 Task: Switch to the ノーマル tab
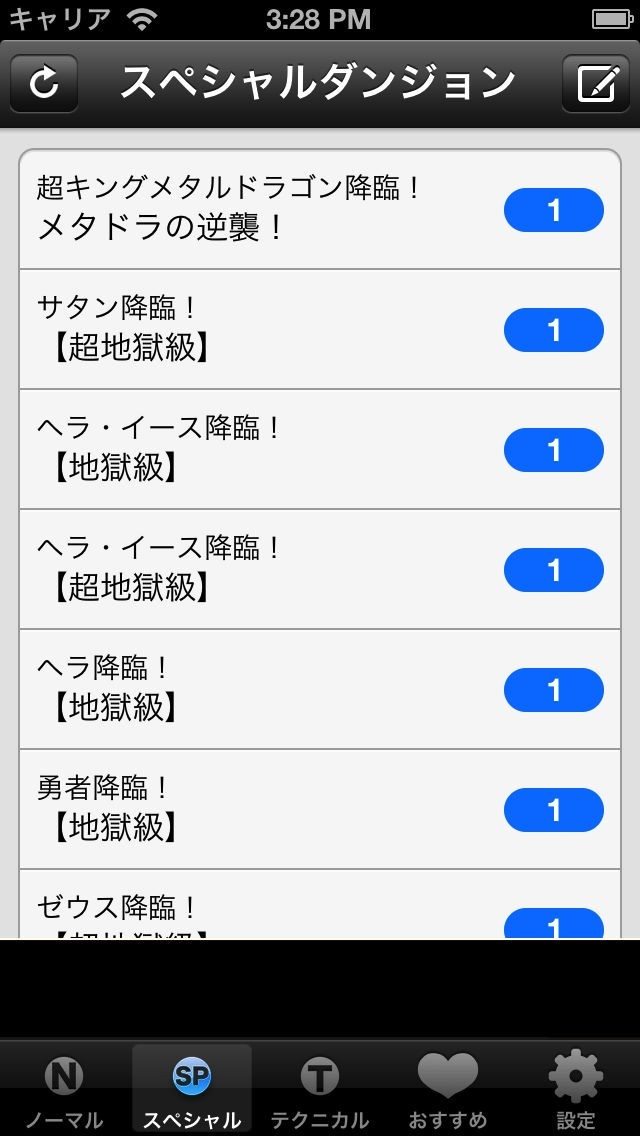(x=64, y=1090)
